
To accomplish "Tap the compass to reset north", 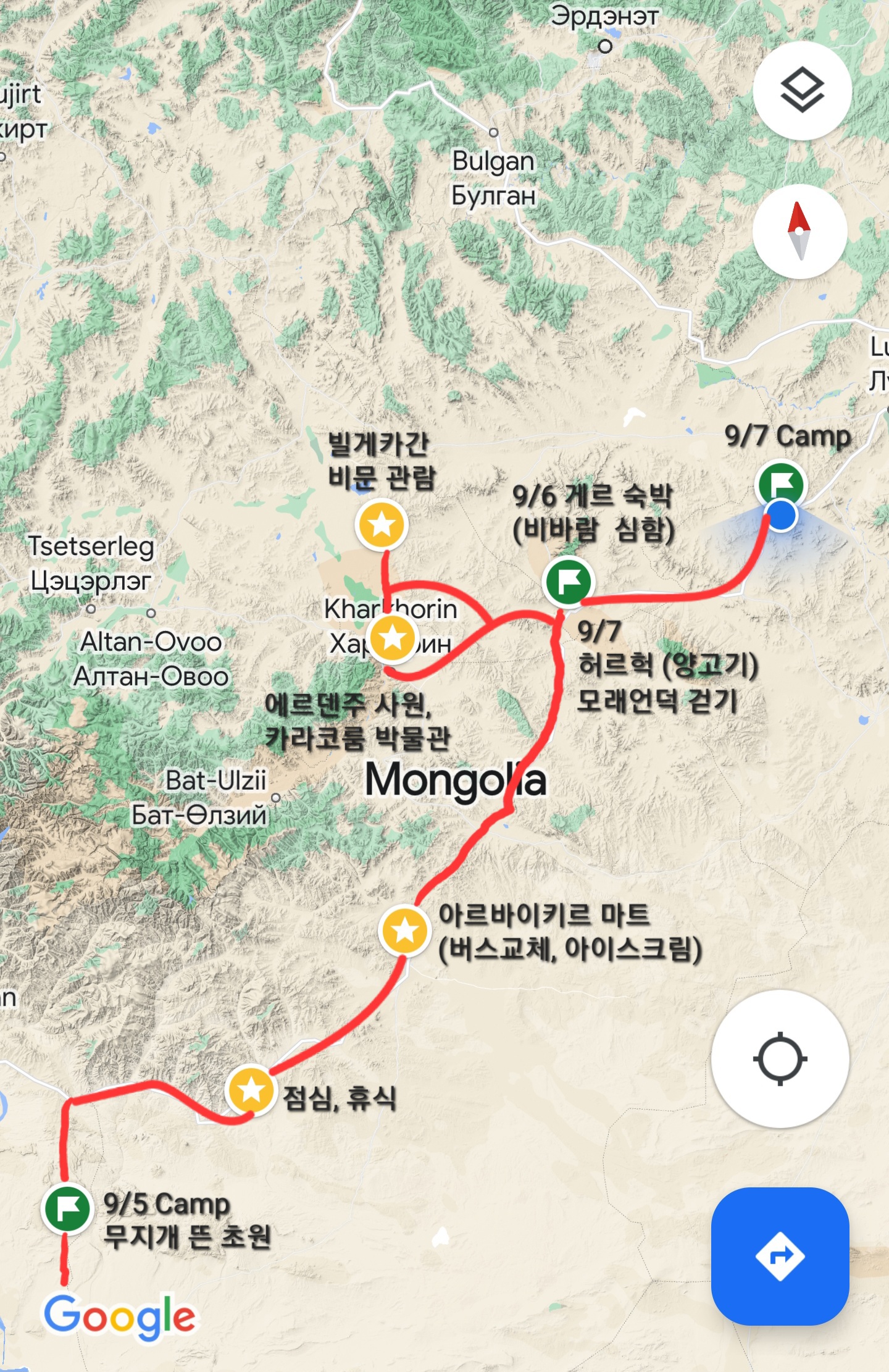I will pos(799,231).
